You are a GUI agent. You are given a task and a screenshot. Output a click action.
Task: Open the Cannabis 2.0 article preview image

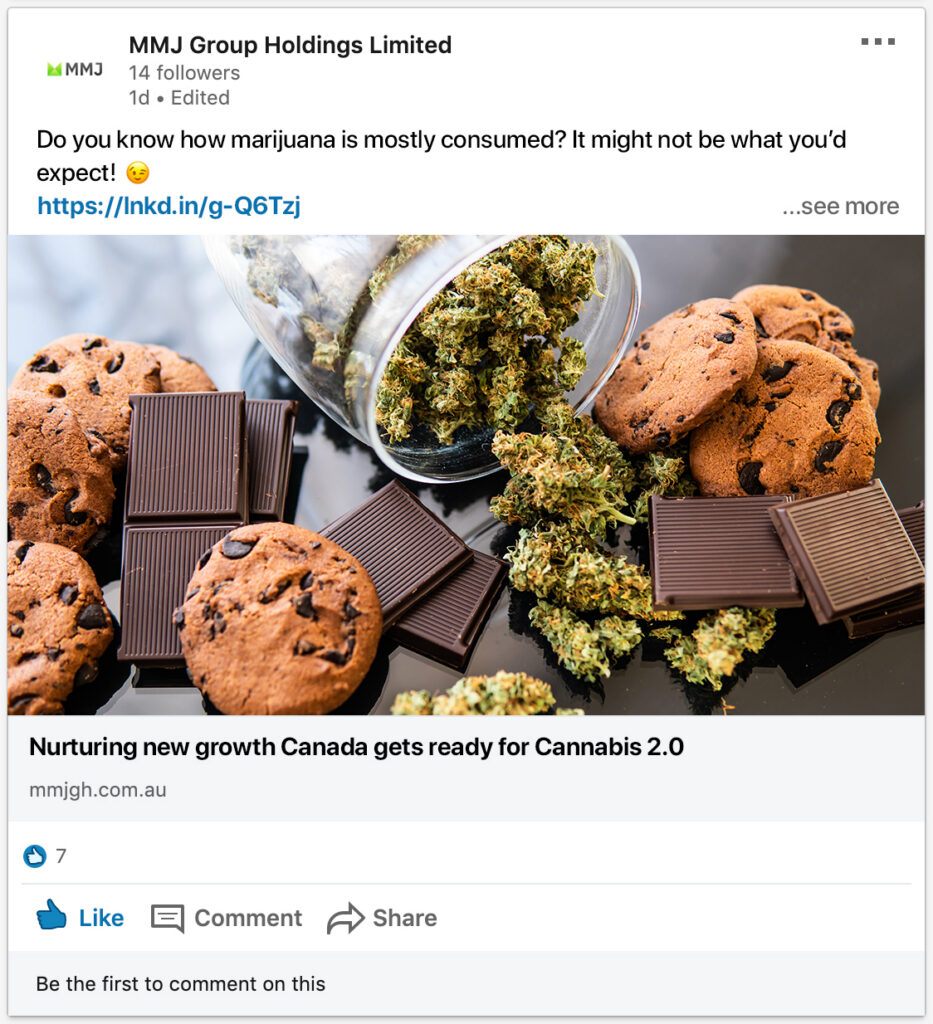pyautogui.click(x=466, y=474)
